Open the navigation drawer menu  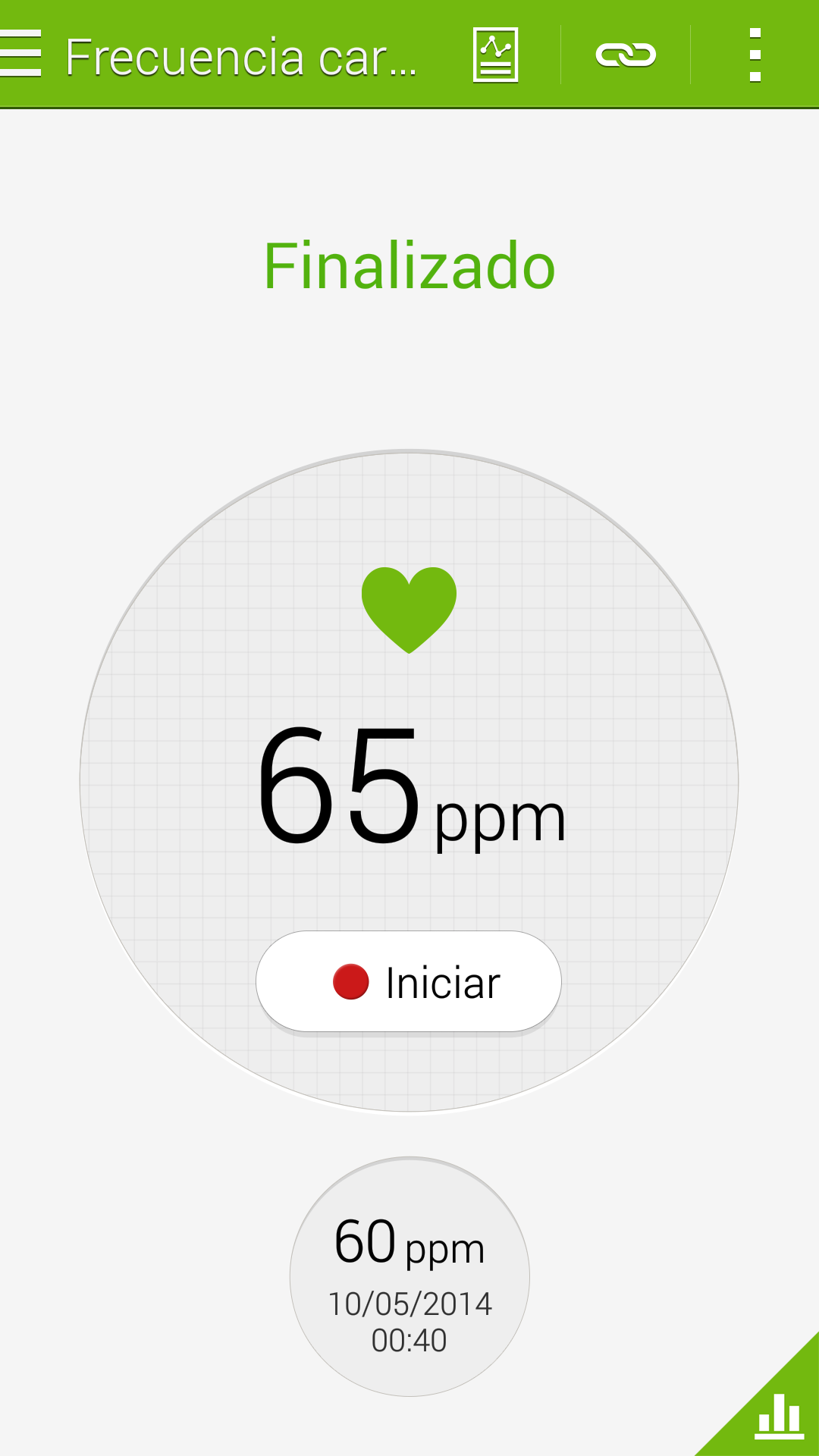pyautogui.click(x=21, y=54)
